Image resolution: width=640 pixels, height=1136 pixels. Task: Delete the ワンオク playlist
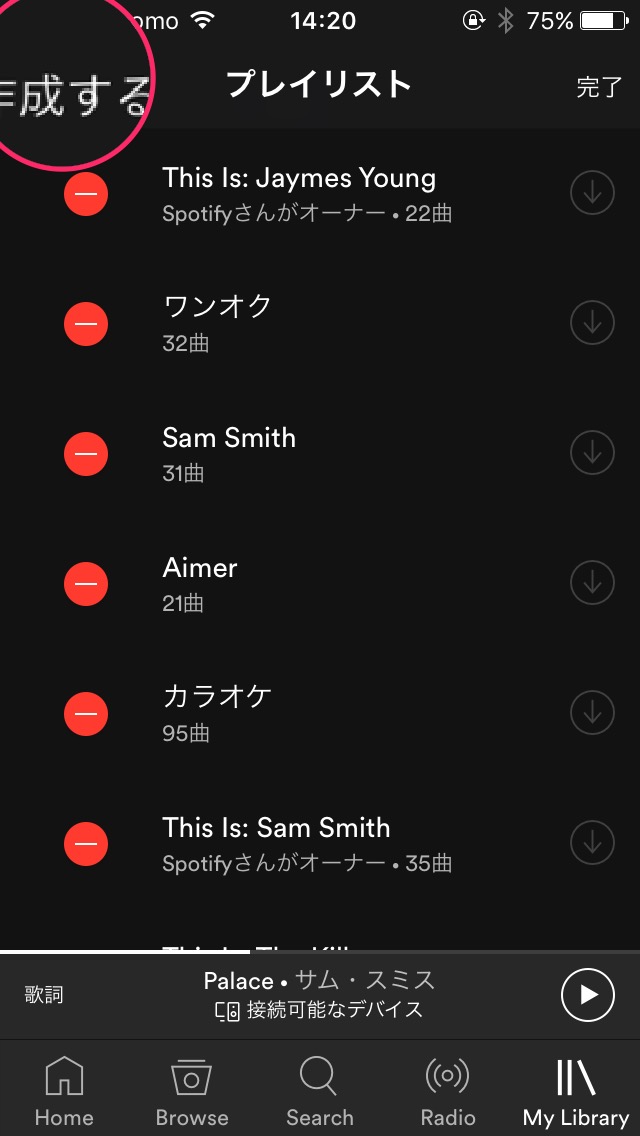(86, 323)
